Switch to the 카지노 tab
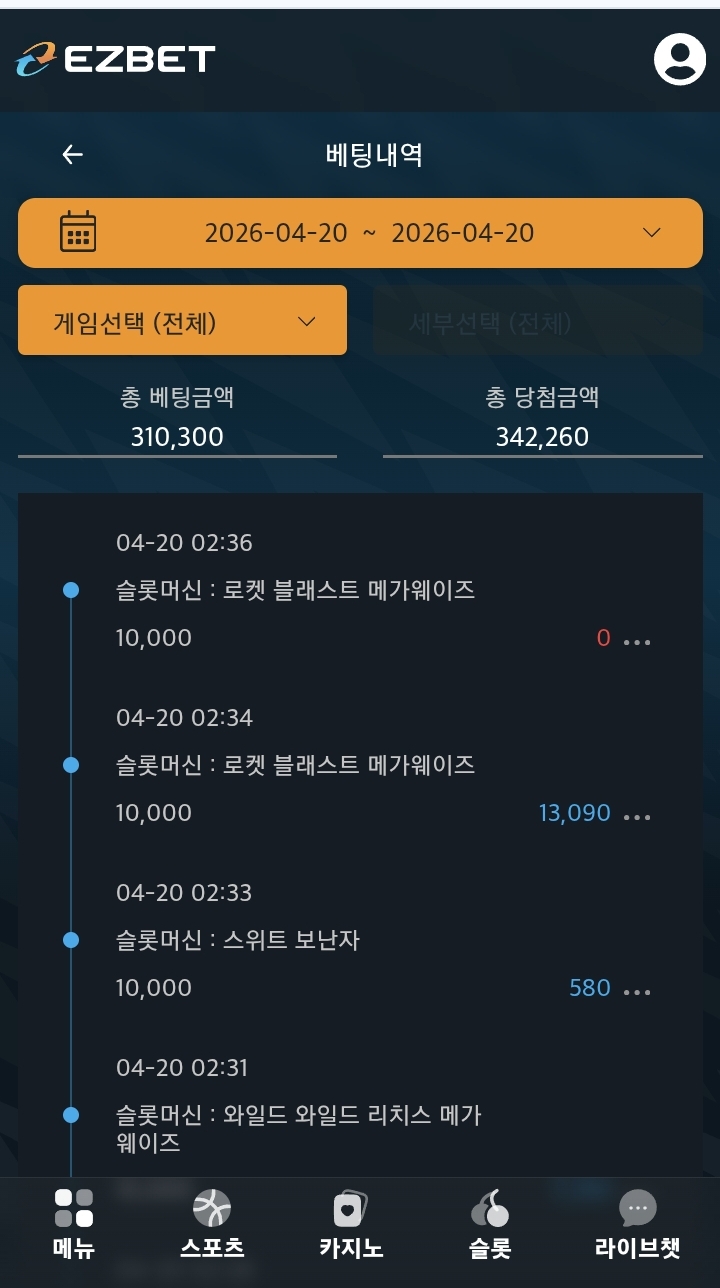This screenshot has height=1288, width=720. click(351, 1224)
